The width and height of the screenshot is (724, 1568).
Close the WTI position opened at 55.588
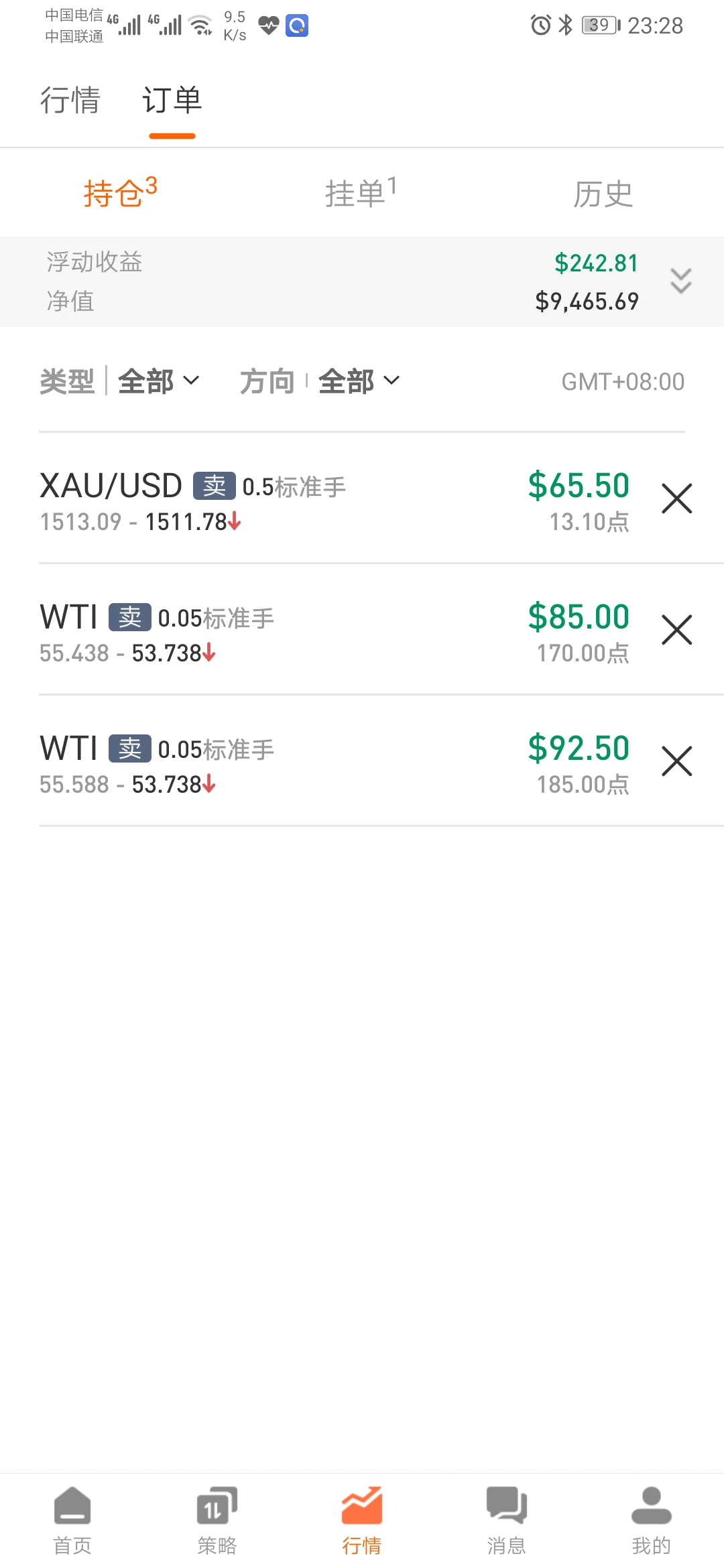(x=676, y=761)
